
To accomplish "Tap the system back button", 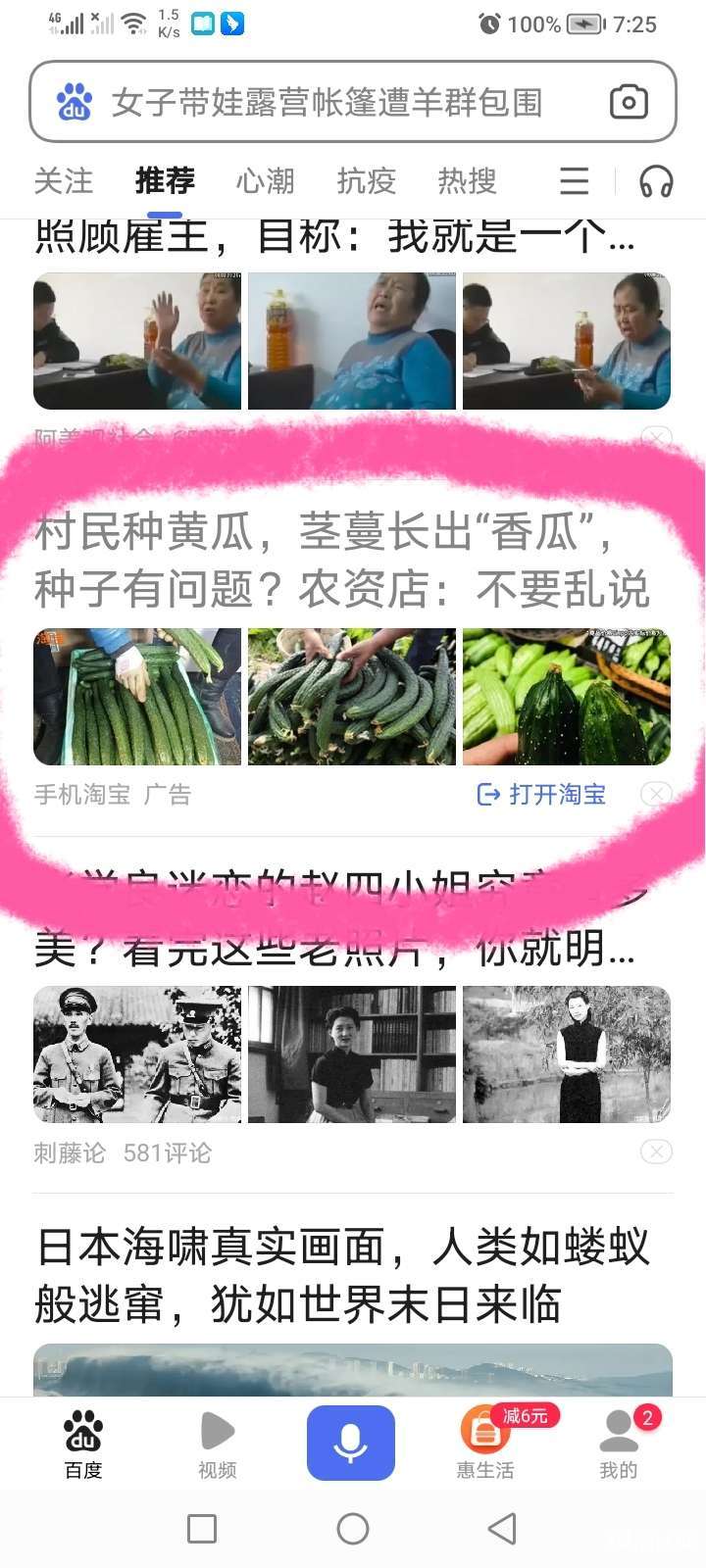I will tap(502, 1528).
